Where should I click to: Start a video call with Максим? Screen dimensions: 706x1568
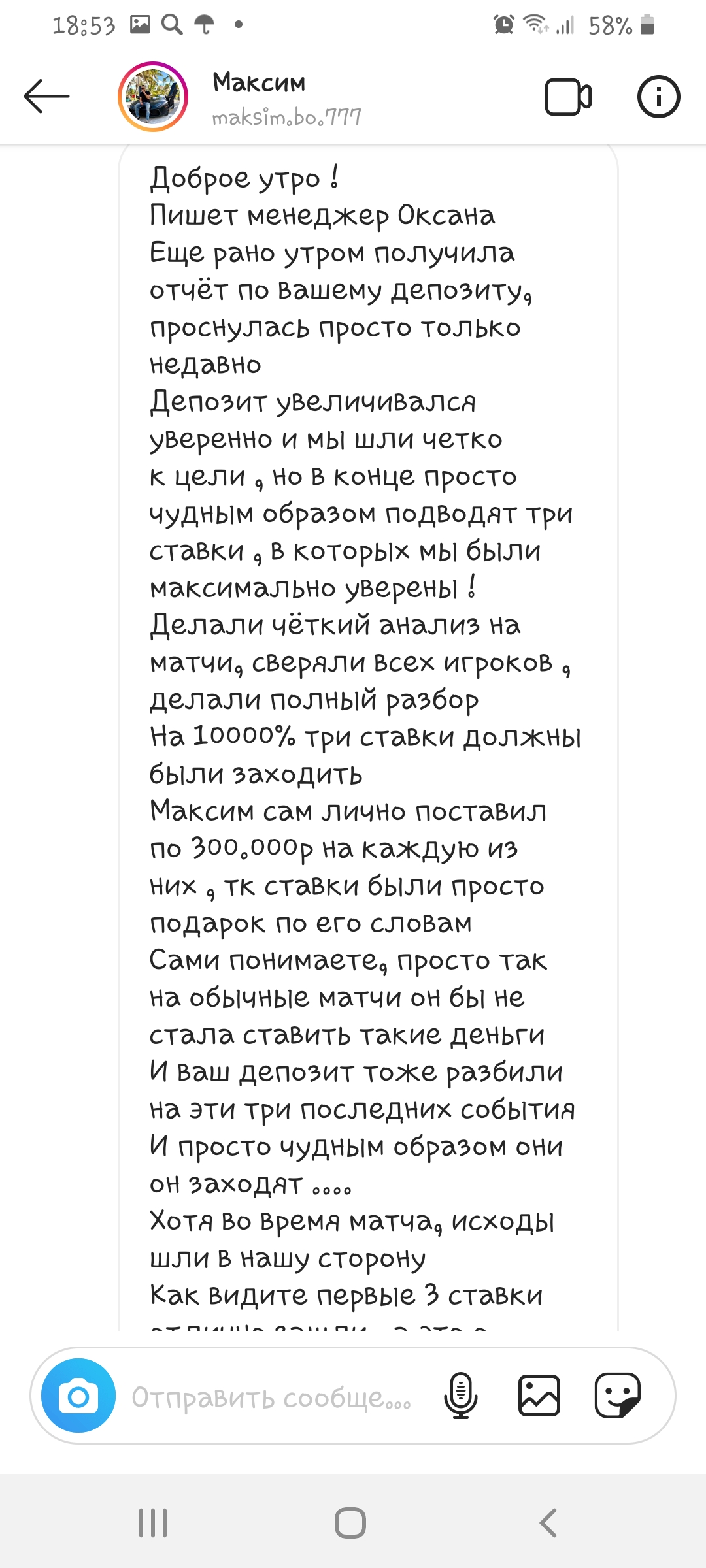coord(569,97)
